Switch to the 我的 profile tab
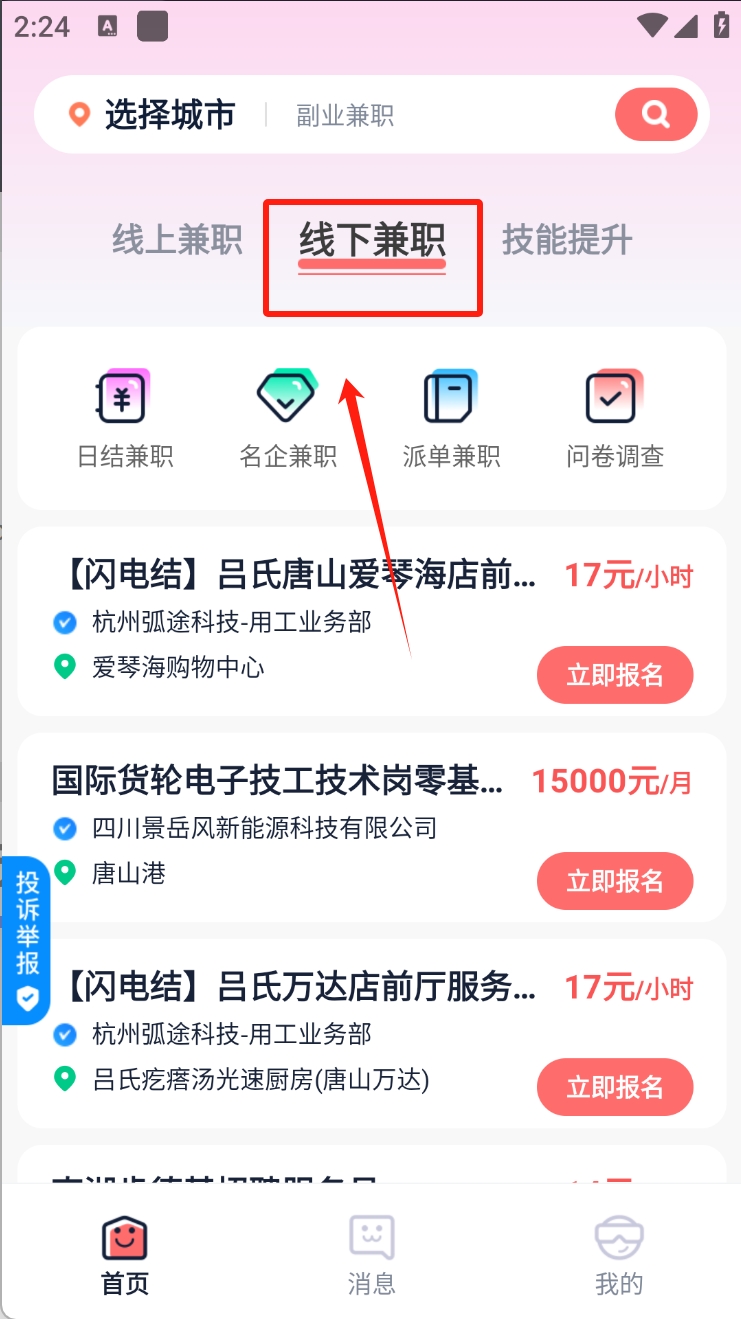741x1319 pixels. [x=618, y=1255]
